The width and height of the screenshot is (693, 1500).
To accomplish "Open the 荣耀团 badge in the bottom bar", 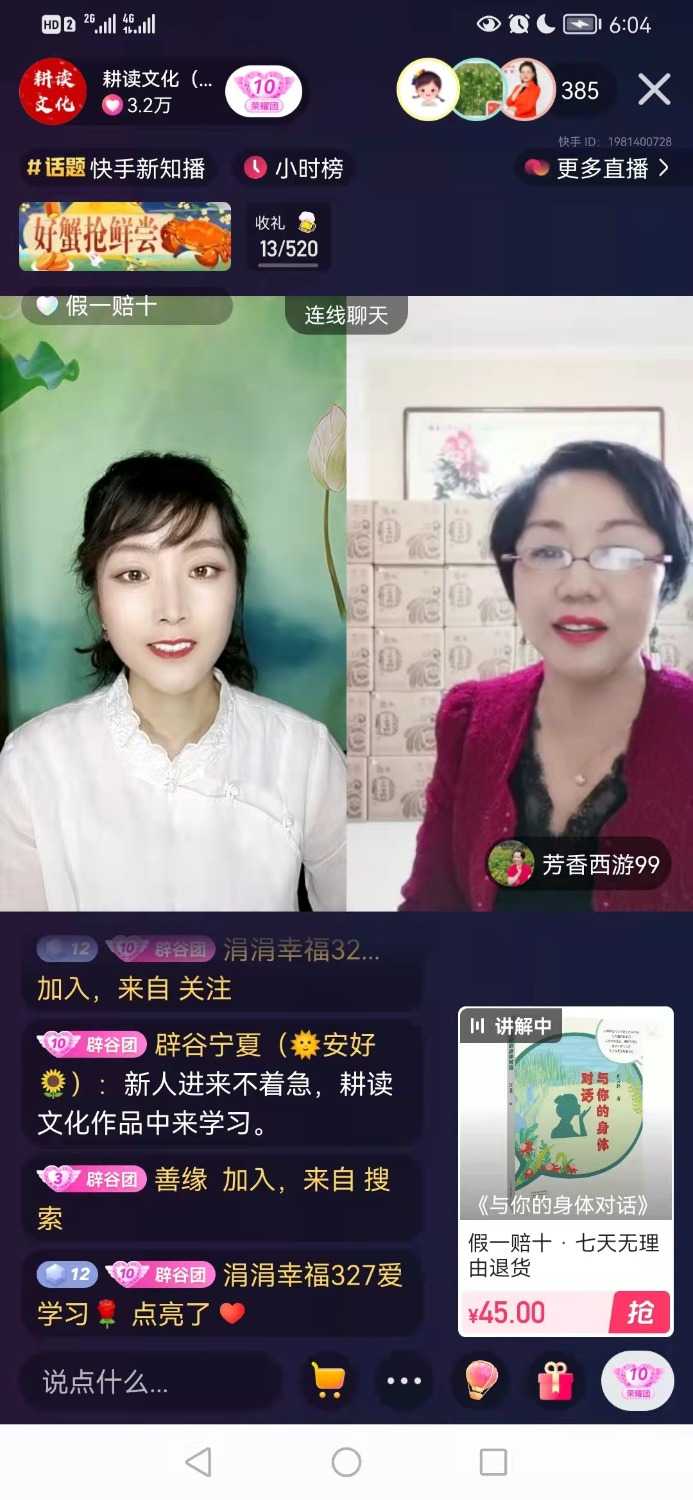I will (x=637, y=1382).
